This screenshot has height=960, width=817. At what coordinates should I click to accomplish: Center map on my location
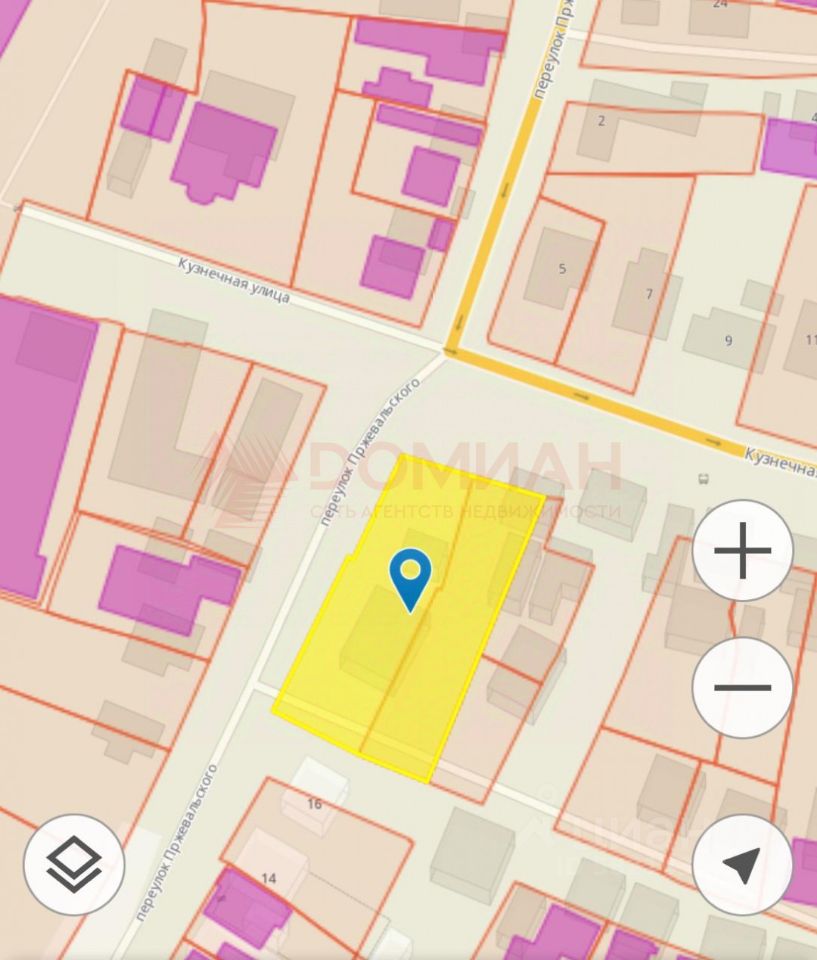[742, 865]
